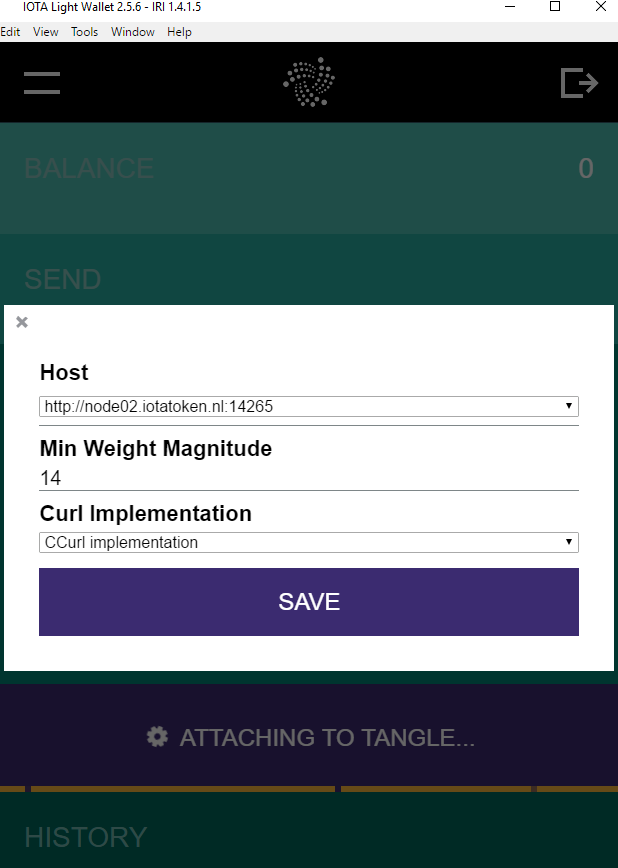Maximize the wallet window
This screenshot has width=618, height=868.
pos(555,7)
